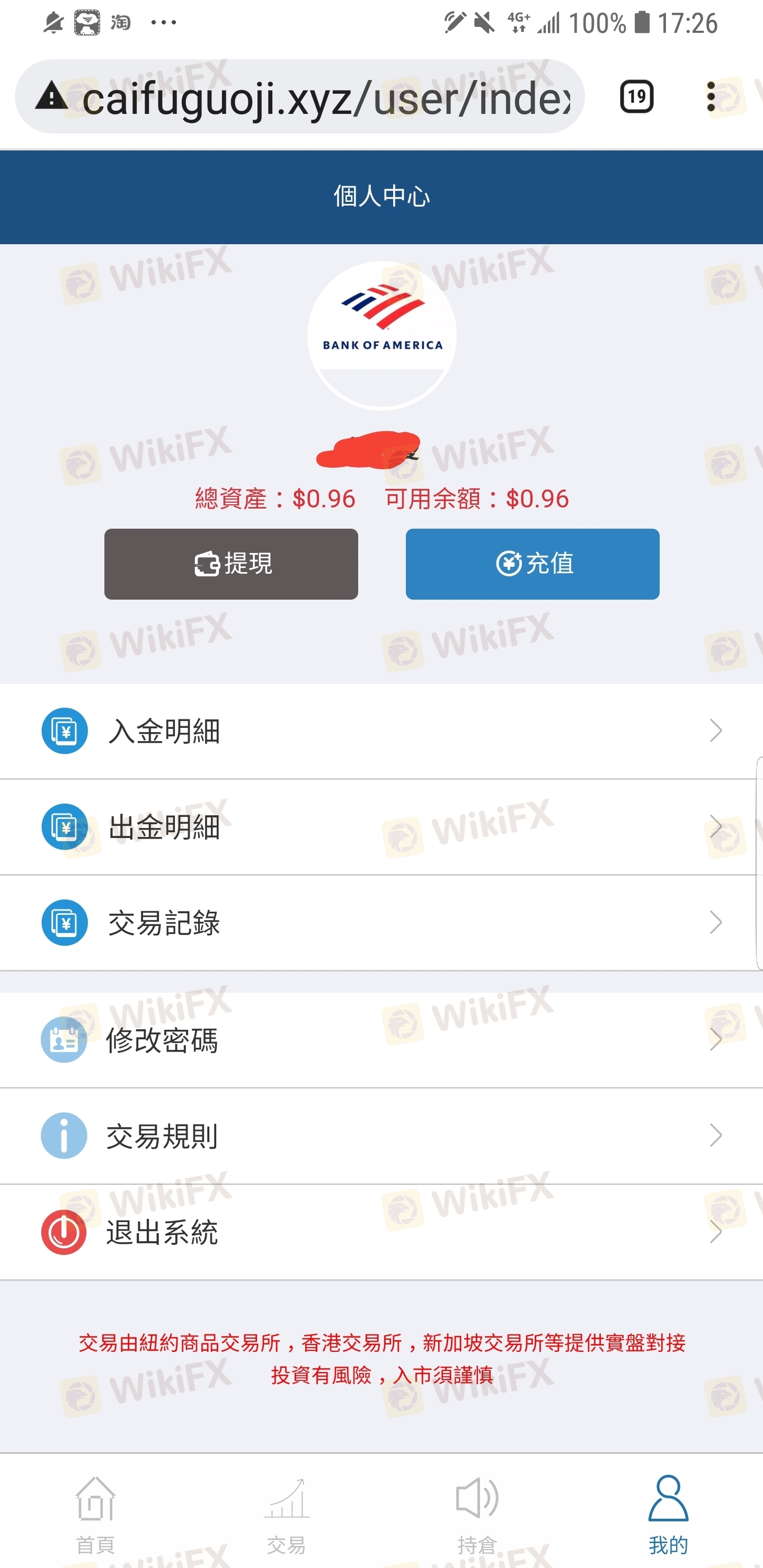Open 交易規則 trading rules
The height and width of the screenshot is (1568, 763).
pos(381,1135)
